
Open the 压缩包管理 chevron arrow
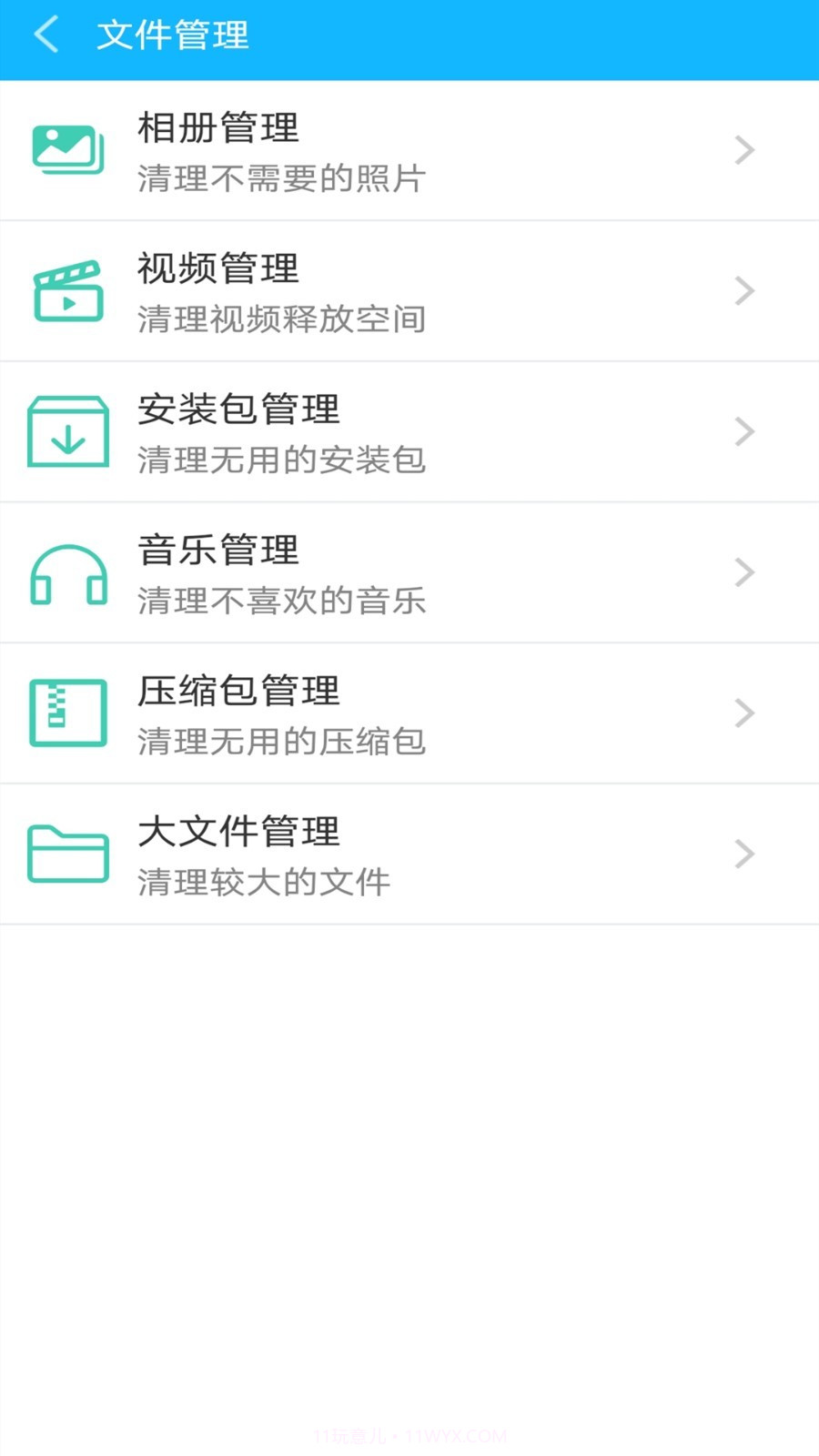coord(745,713)
